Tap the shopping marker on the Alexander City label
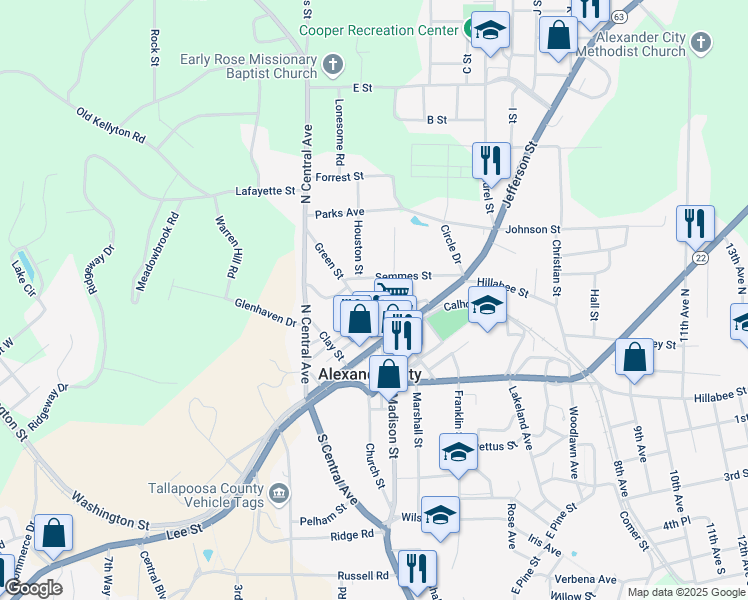 [x=388, y=374]
